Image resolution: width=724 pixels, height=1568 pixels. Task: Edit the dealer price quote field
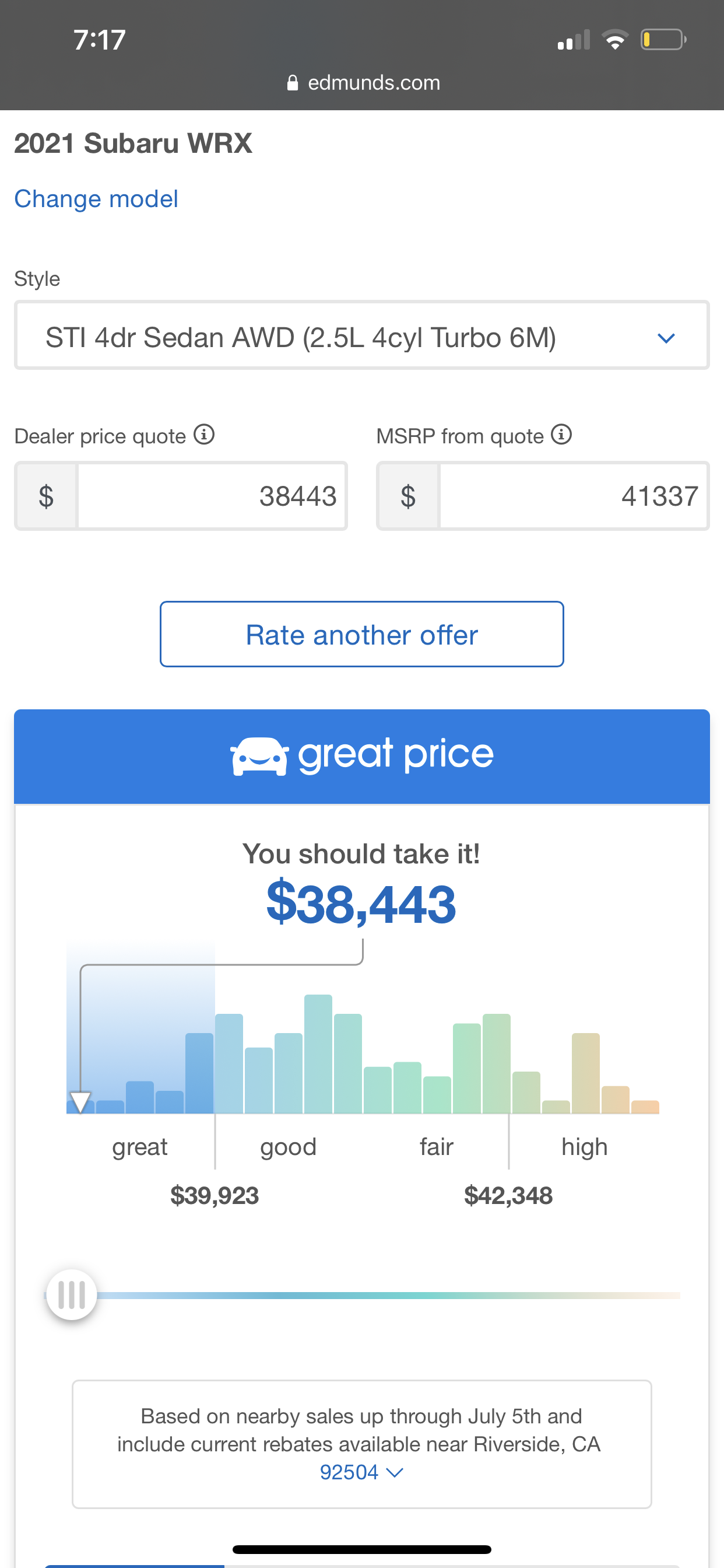click(212, 495)
